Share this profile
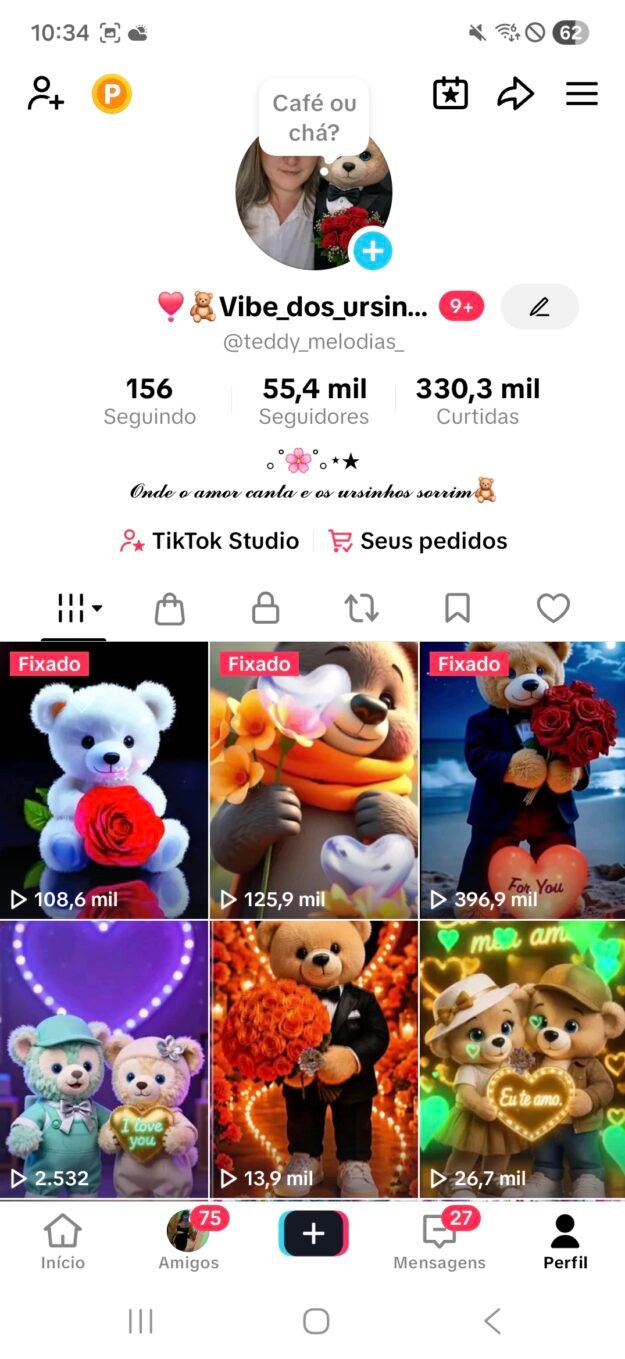This screenshot has height=1359, width=625. click(515, 95)
